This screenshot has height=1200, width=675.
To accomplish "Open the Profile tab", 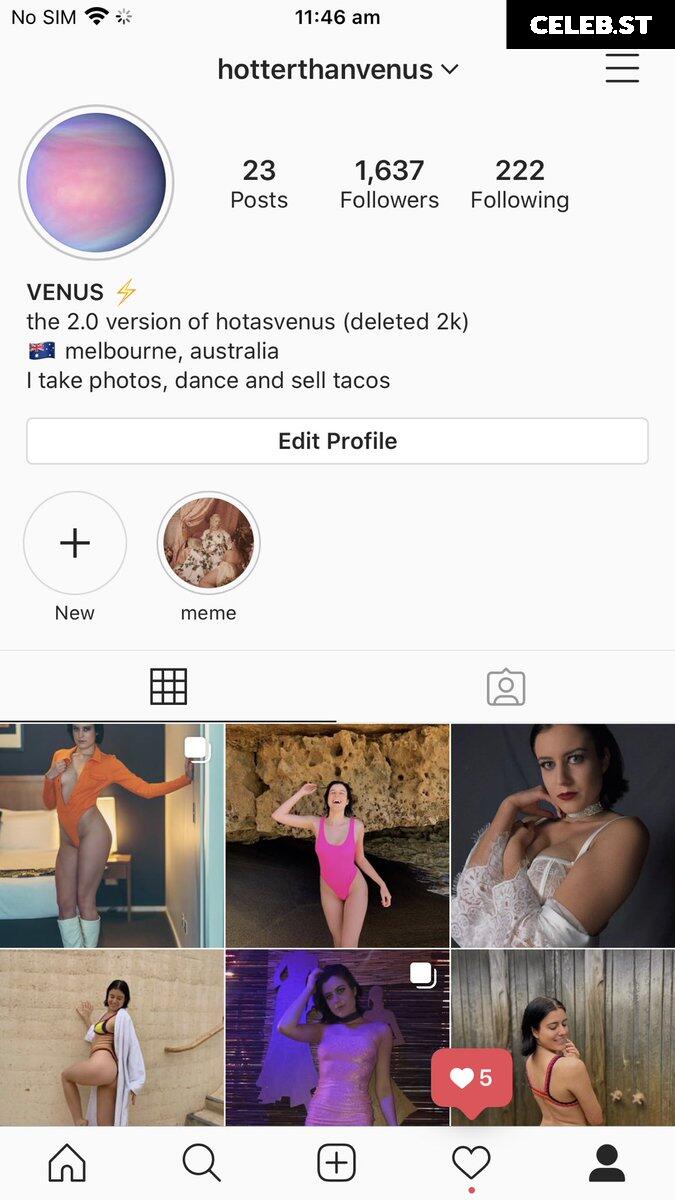I will pos(606,1163).
